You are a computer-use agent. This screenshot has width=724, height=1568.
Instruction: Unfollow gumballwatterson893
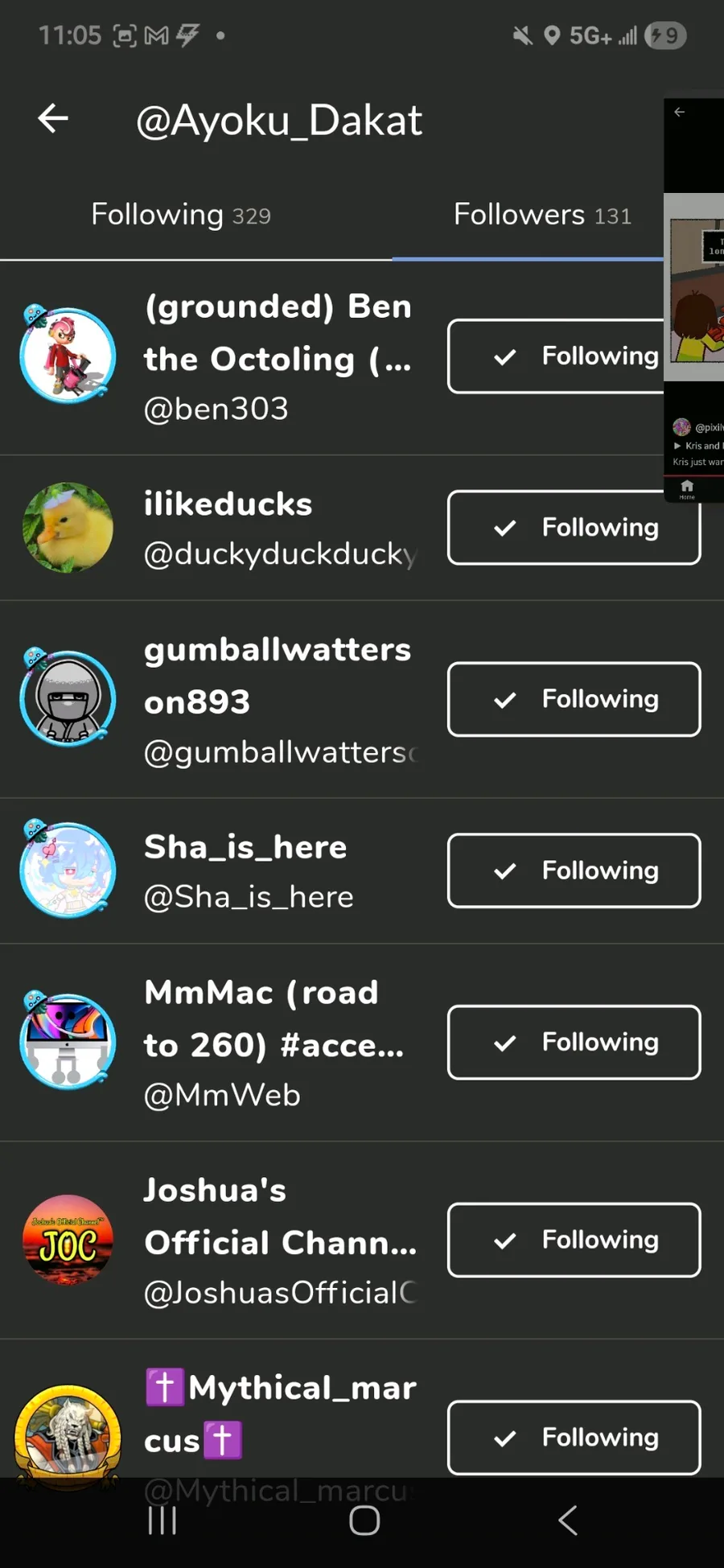pyautogui.click(x=574, y=699)
